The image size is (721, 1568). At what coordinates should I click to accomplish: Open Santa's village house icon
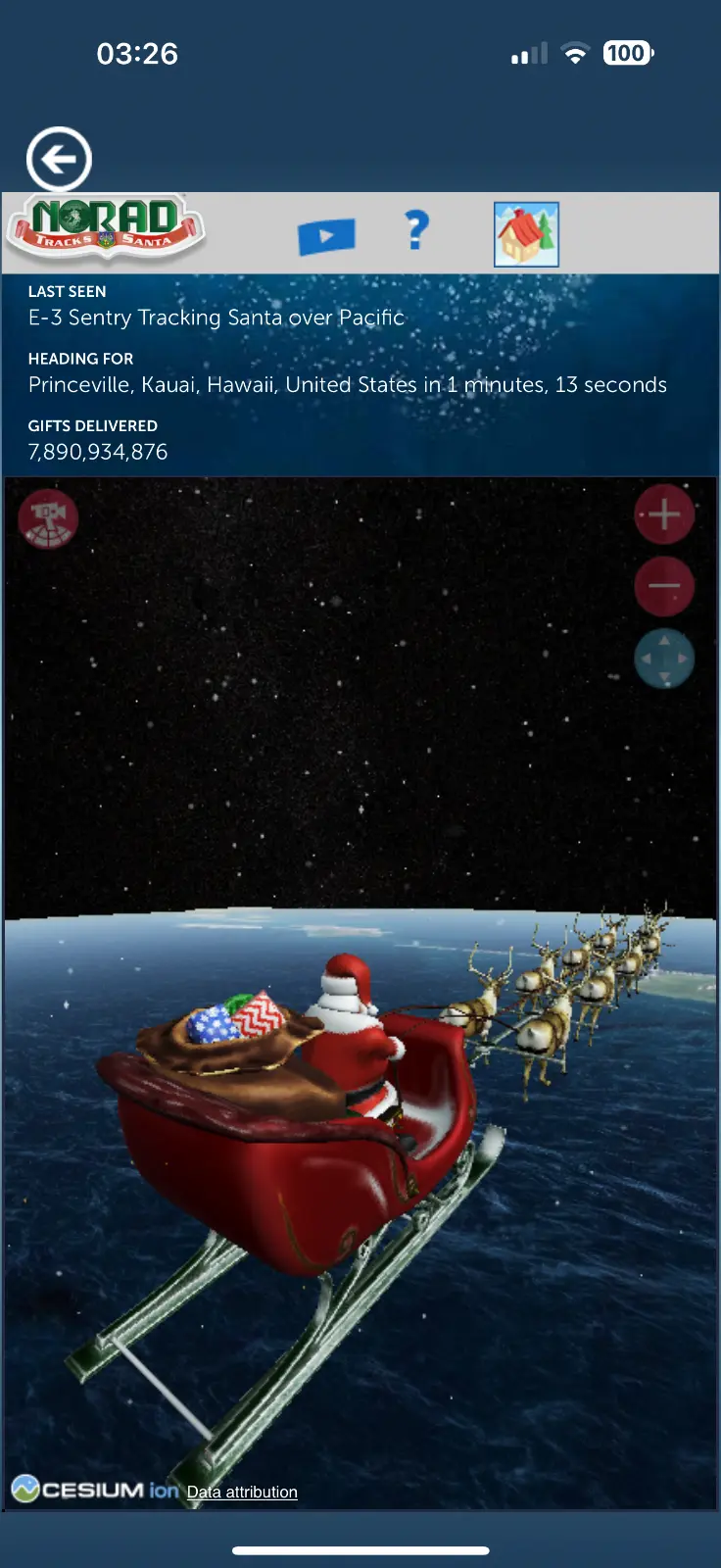coord(526,234)
